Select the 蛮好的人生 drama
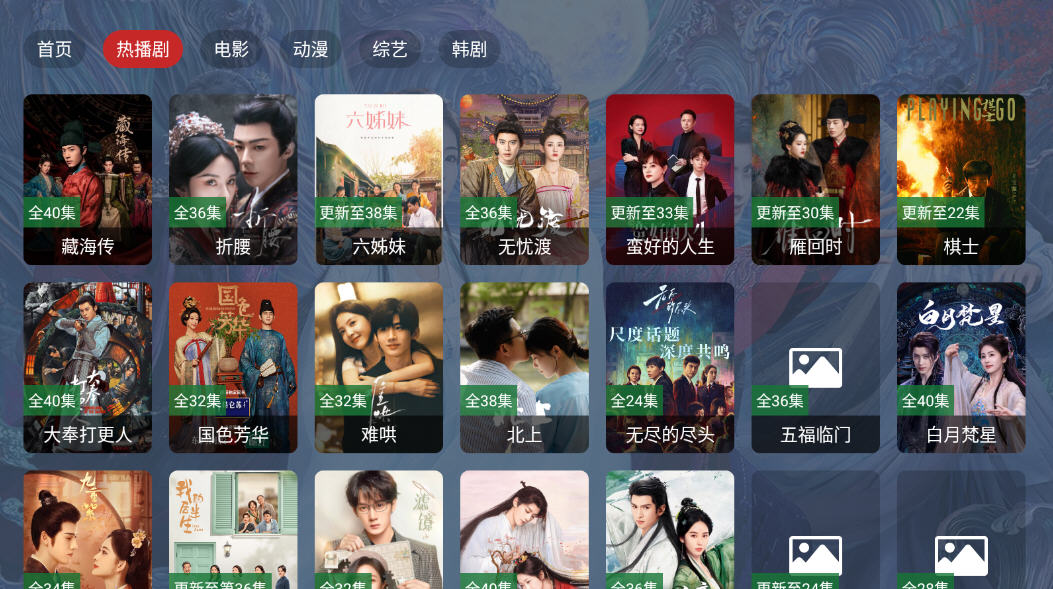The image size is (1053, 589). [x=670, y=179]
